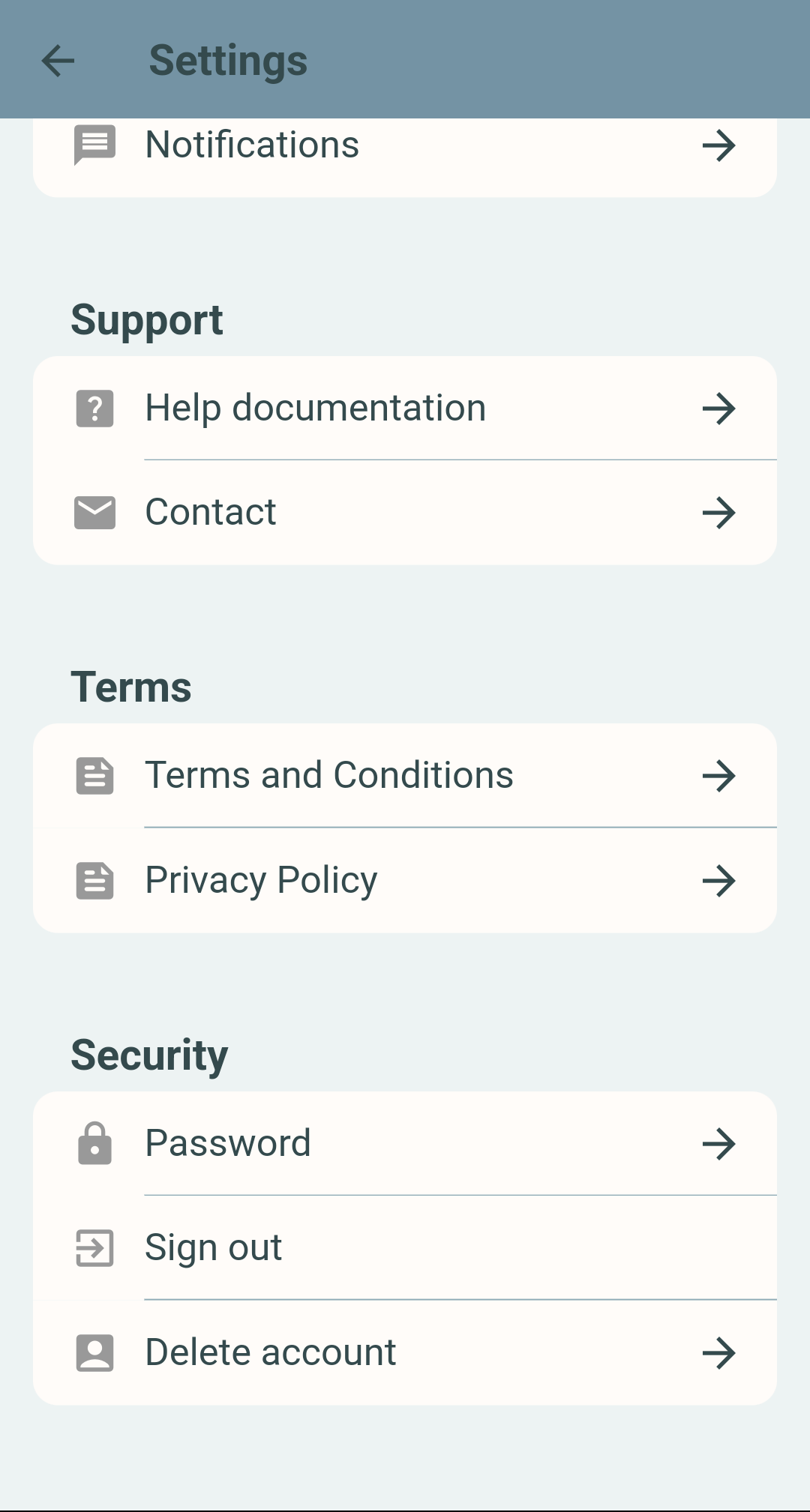Screen dimensions: 810x1512
Task: Open the Privacy Policy
Action: click(405, 881)
